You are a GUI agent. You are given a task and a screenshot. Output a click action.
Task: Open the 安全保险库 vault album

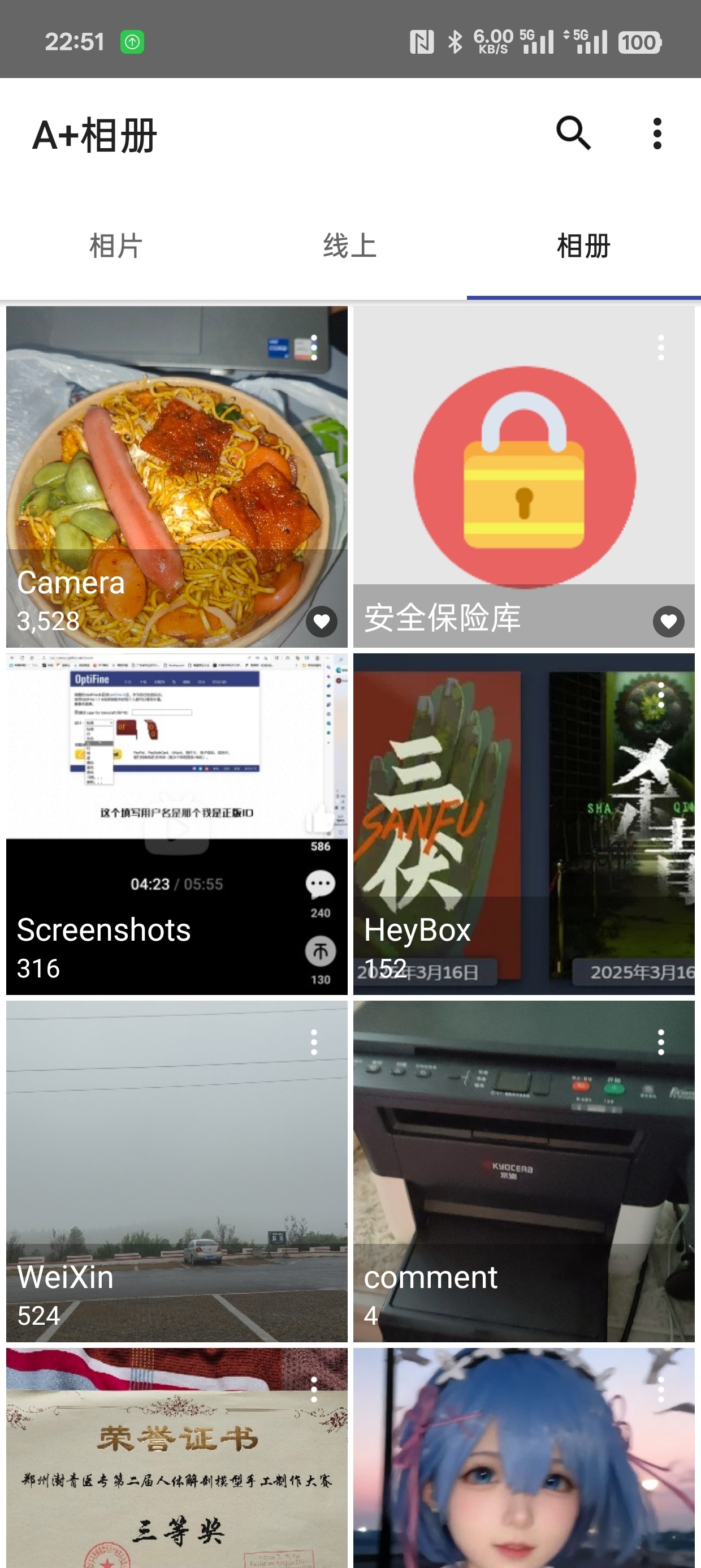(x=524, y=477)
